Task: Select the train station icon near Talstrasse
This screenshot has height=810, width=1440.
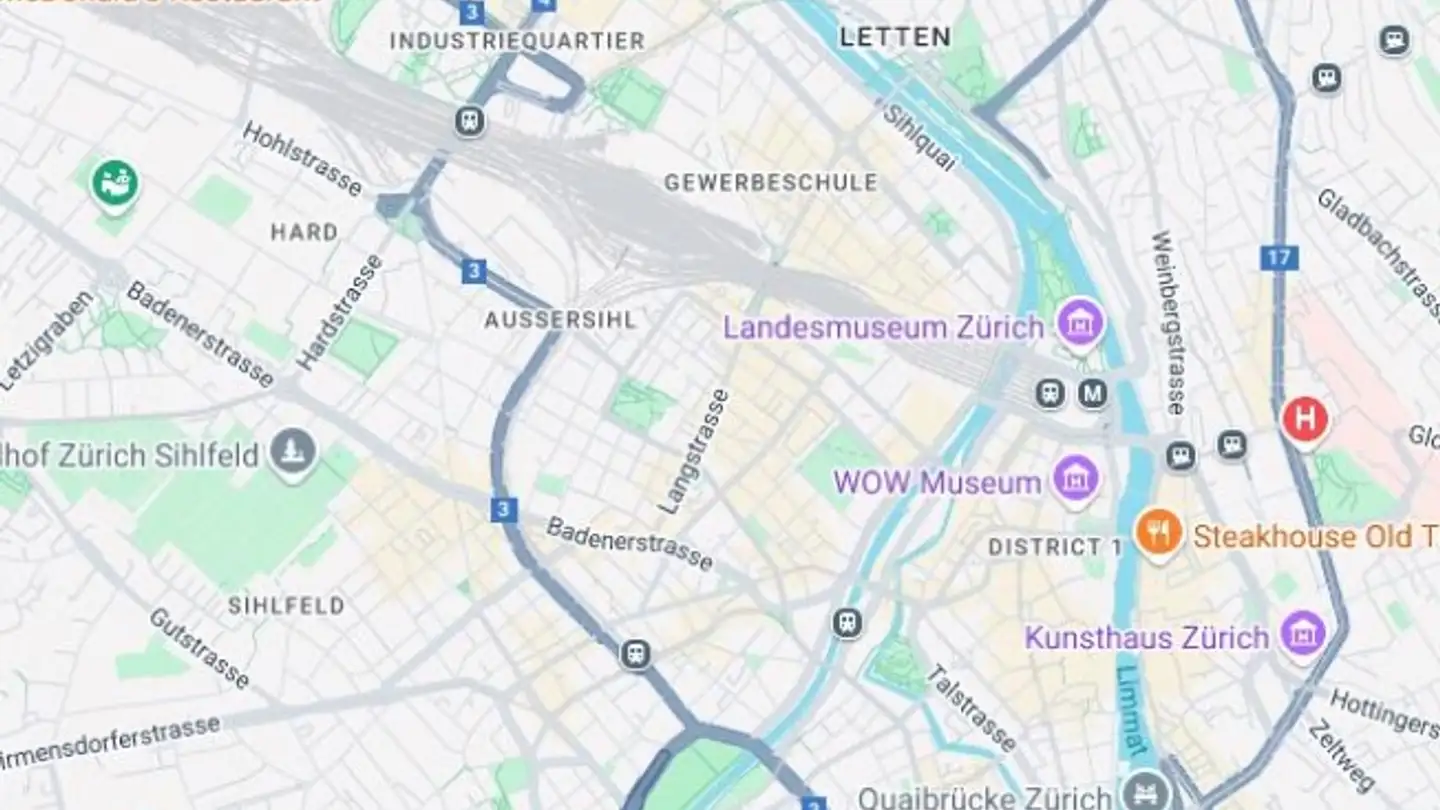Action: tap(847, 624)
